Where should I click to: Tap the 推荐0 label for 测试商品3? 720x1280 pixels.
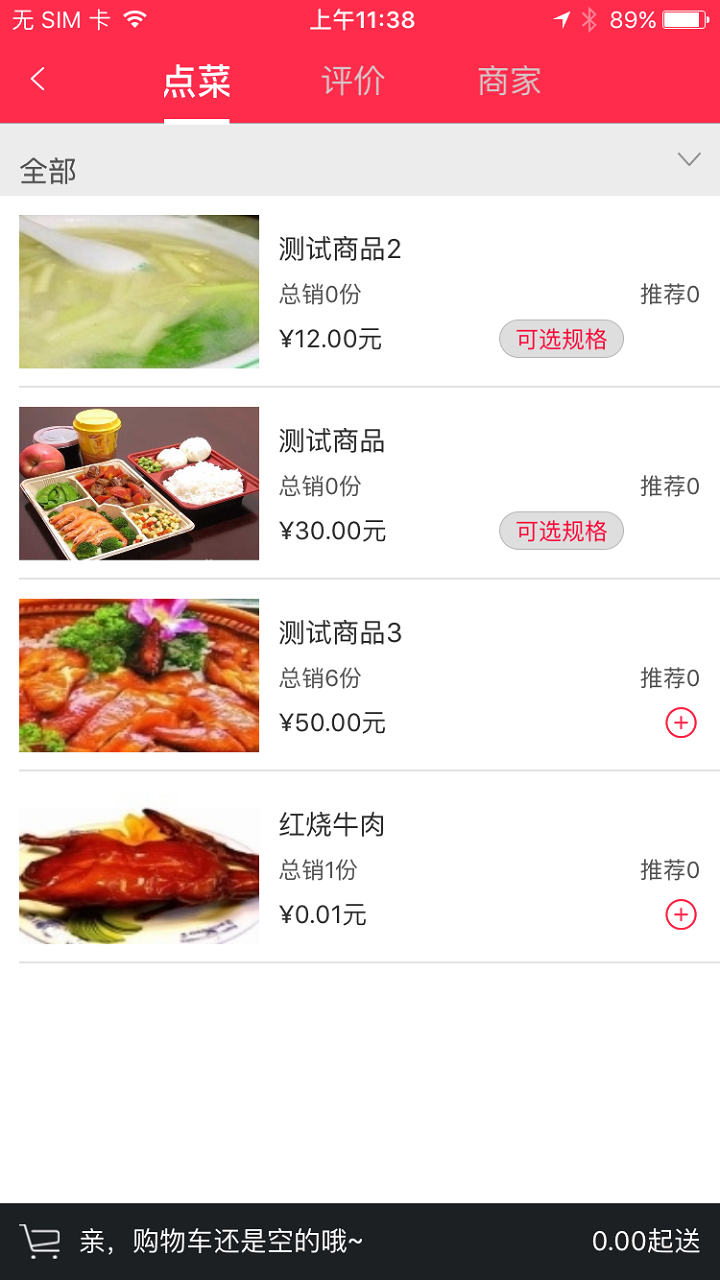[x=671, y=678]
